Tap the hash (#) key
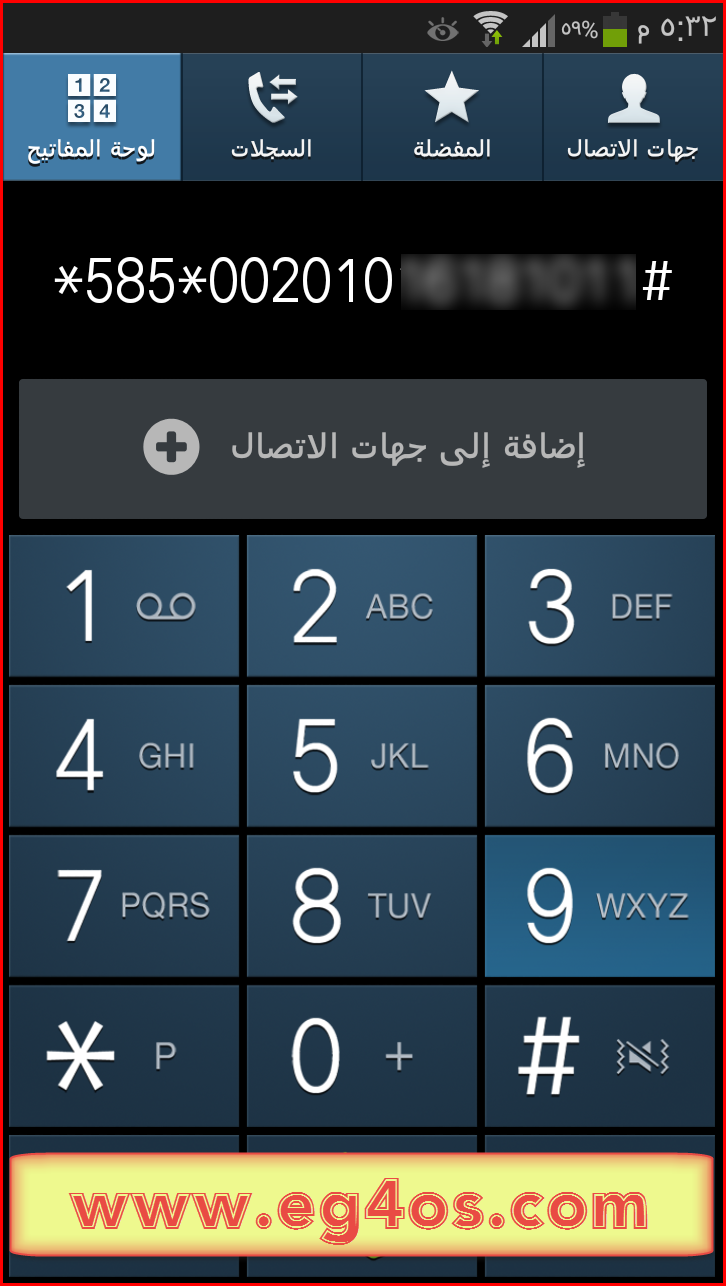726x1286 pixels. pos(600,1056)
